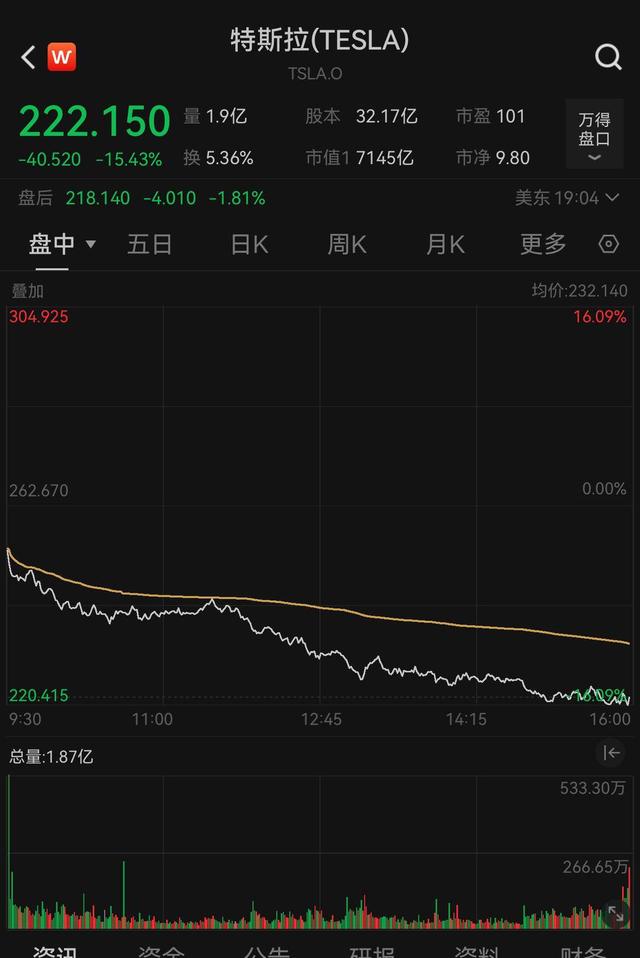View the 研报 section
This screenshot has height=958, width=640.
372,950
